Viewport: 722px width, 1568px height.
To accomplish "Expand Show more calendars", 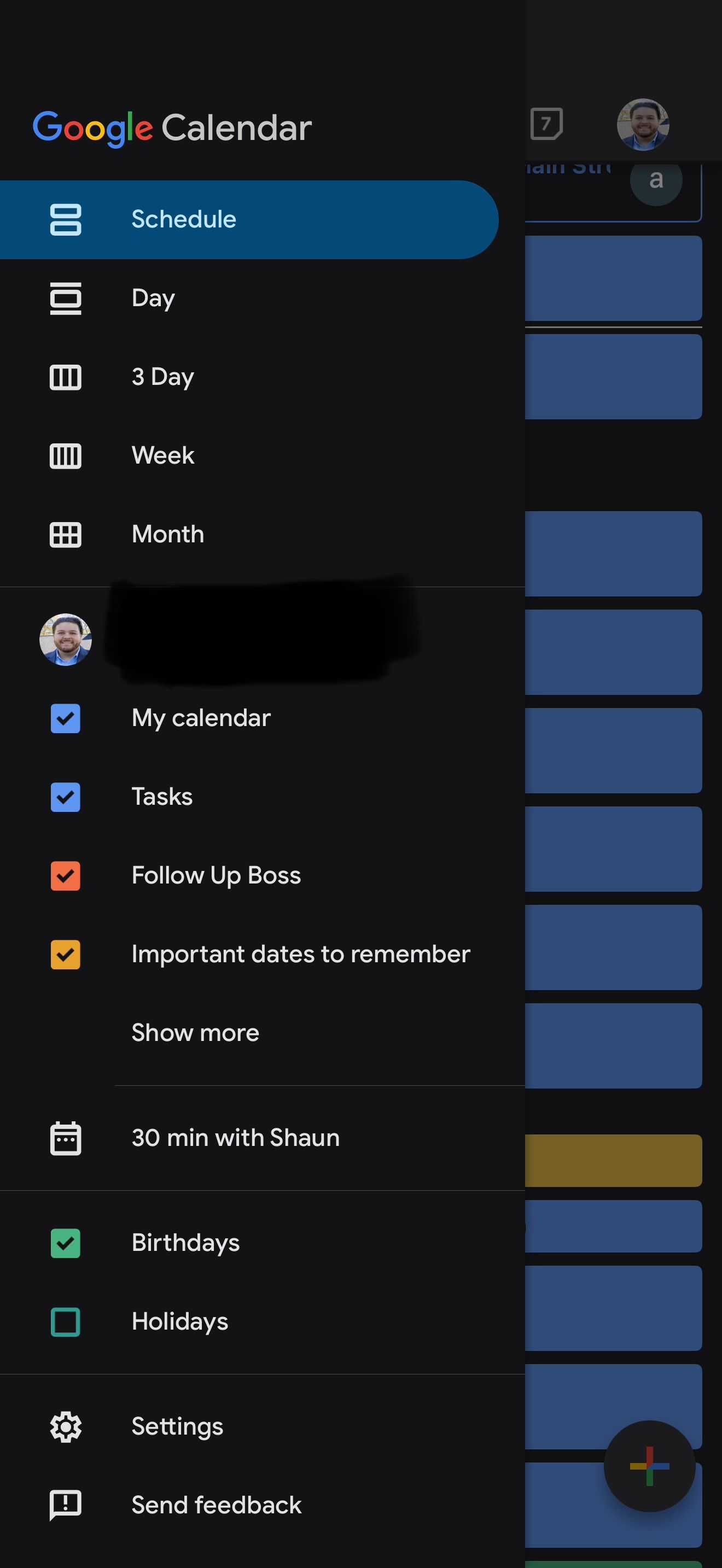I will pos(195,1033).
